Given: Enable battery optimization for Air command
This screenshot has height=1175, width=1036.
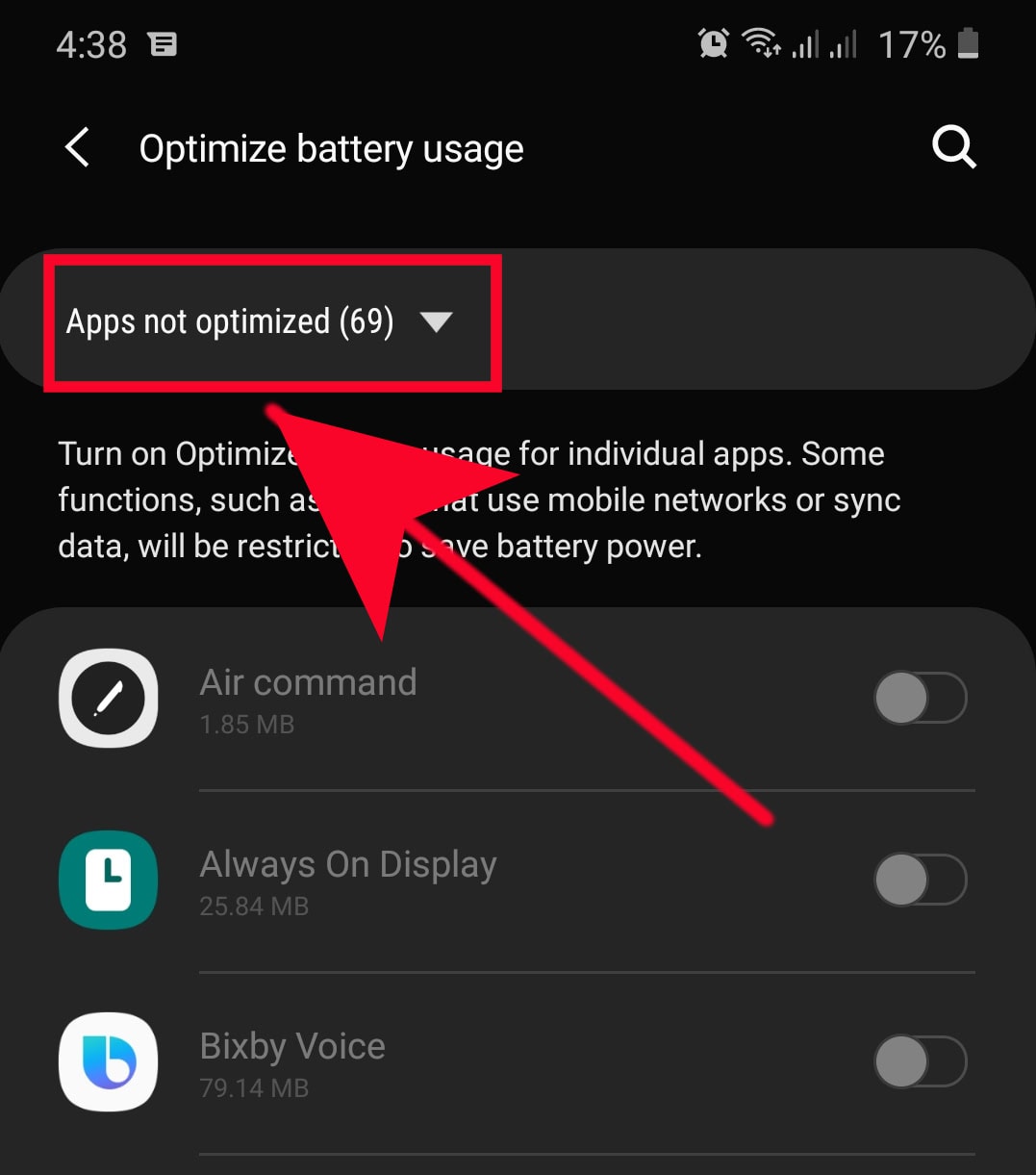Looking at the screenshot, I should [921, 699].
